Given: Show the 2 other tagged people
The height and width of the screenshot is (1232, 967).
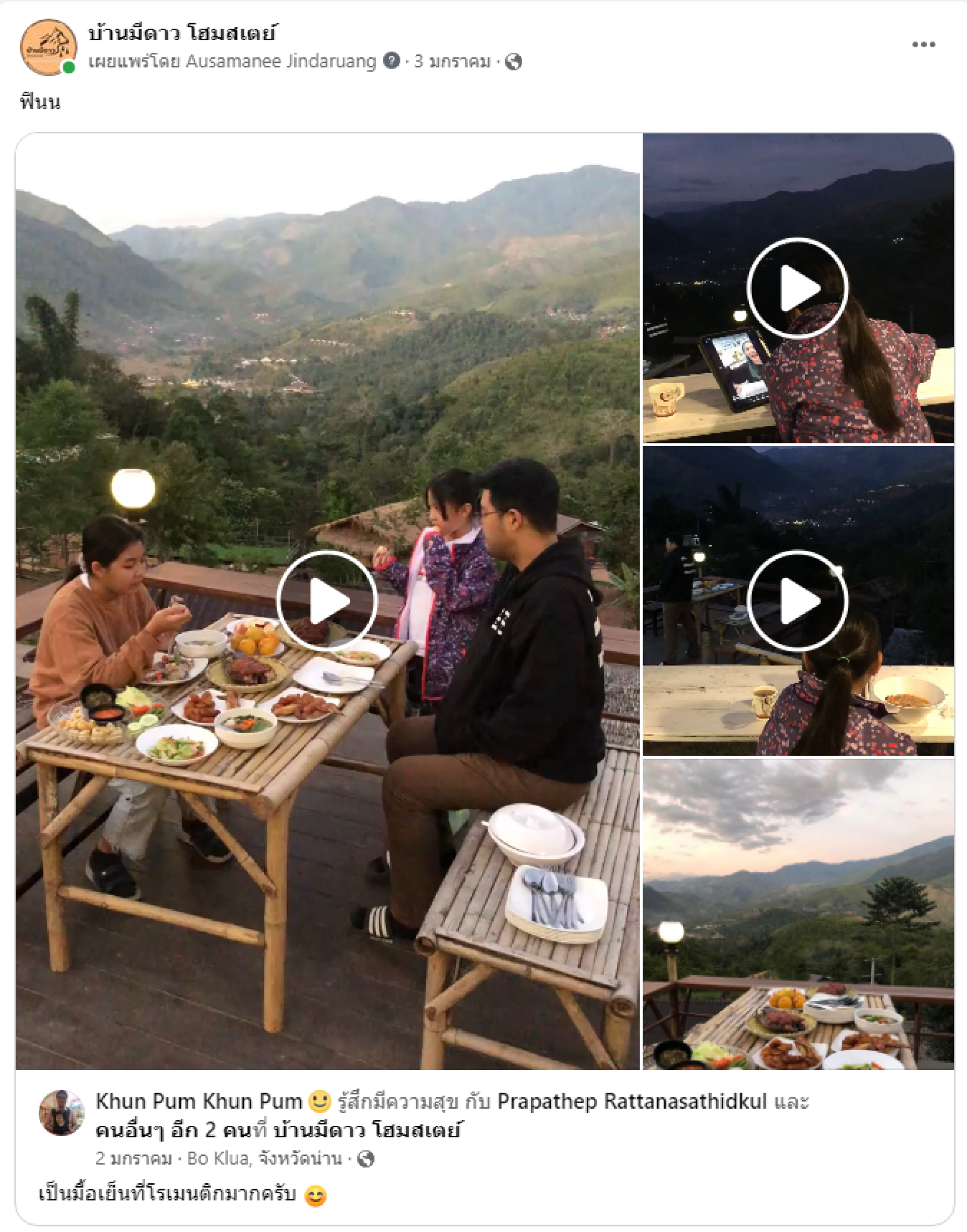Looking at the screenshot, I should pos(173,1130).
